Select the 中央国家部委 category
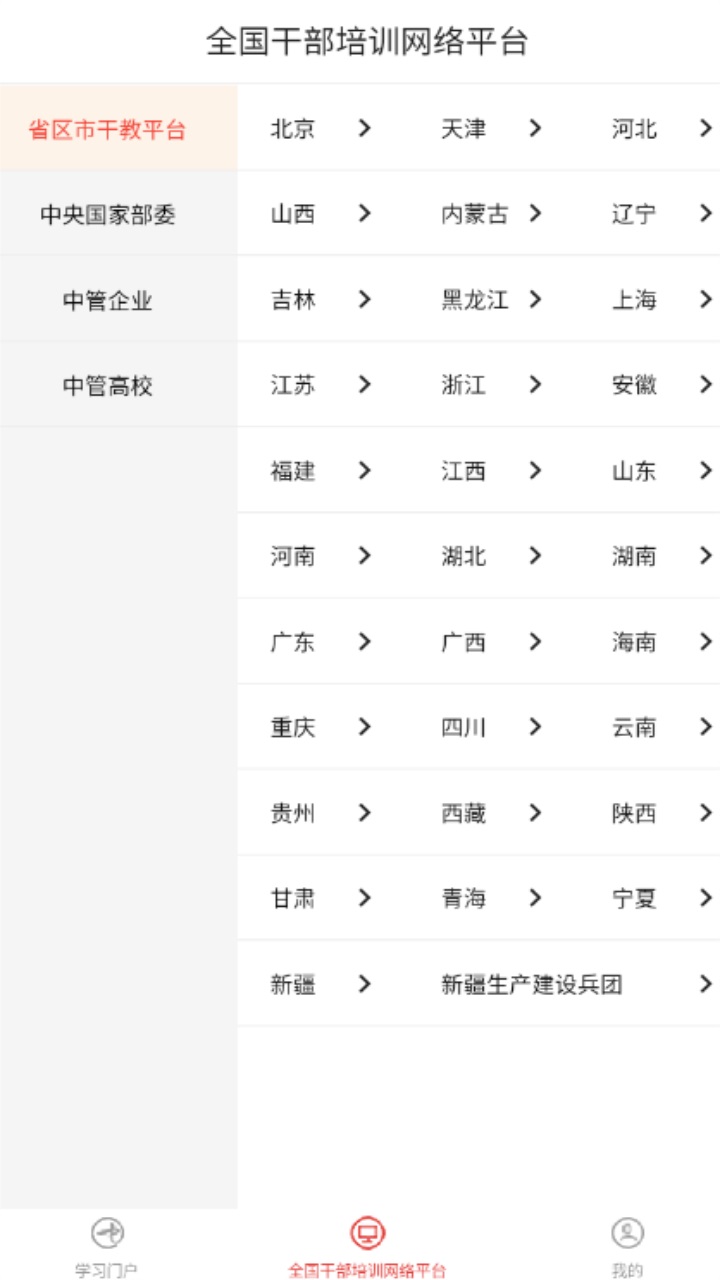 click(x=118, y=214)
